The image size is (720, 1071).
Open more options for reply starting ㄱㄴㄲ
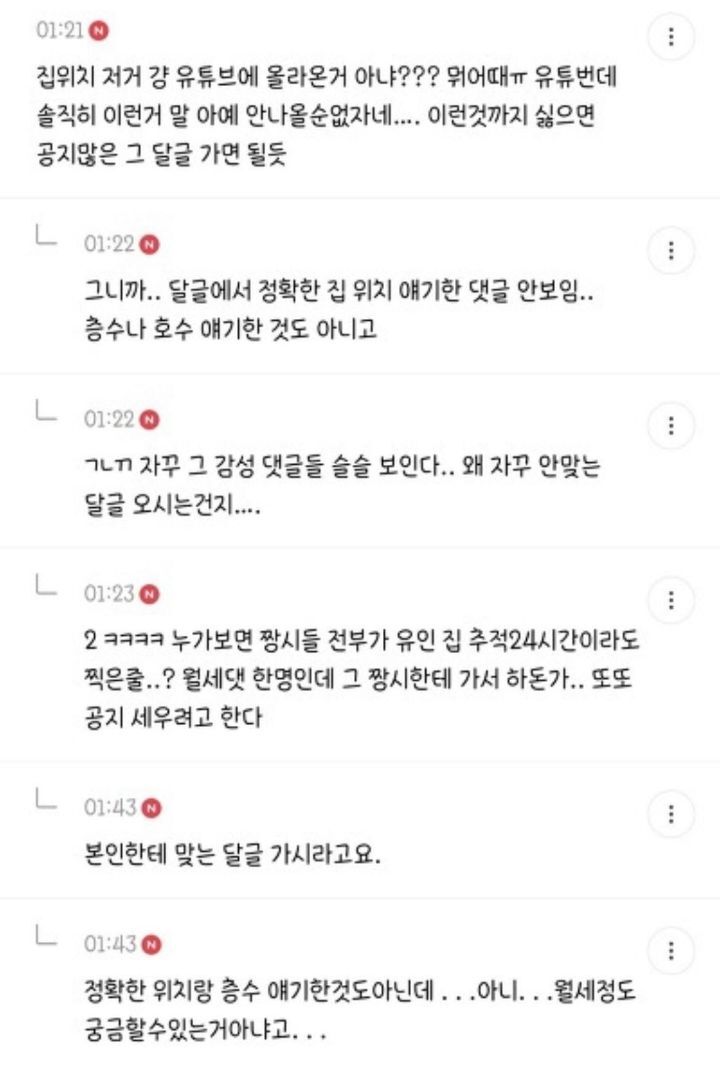pos(671,426)
